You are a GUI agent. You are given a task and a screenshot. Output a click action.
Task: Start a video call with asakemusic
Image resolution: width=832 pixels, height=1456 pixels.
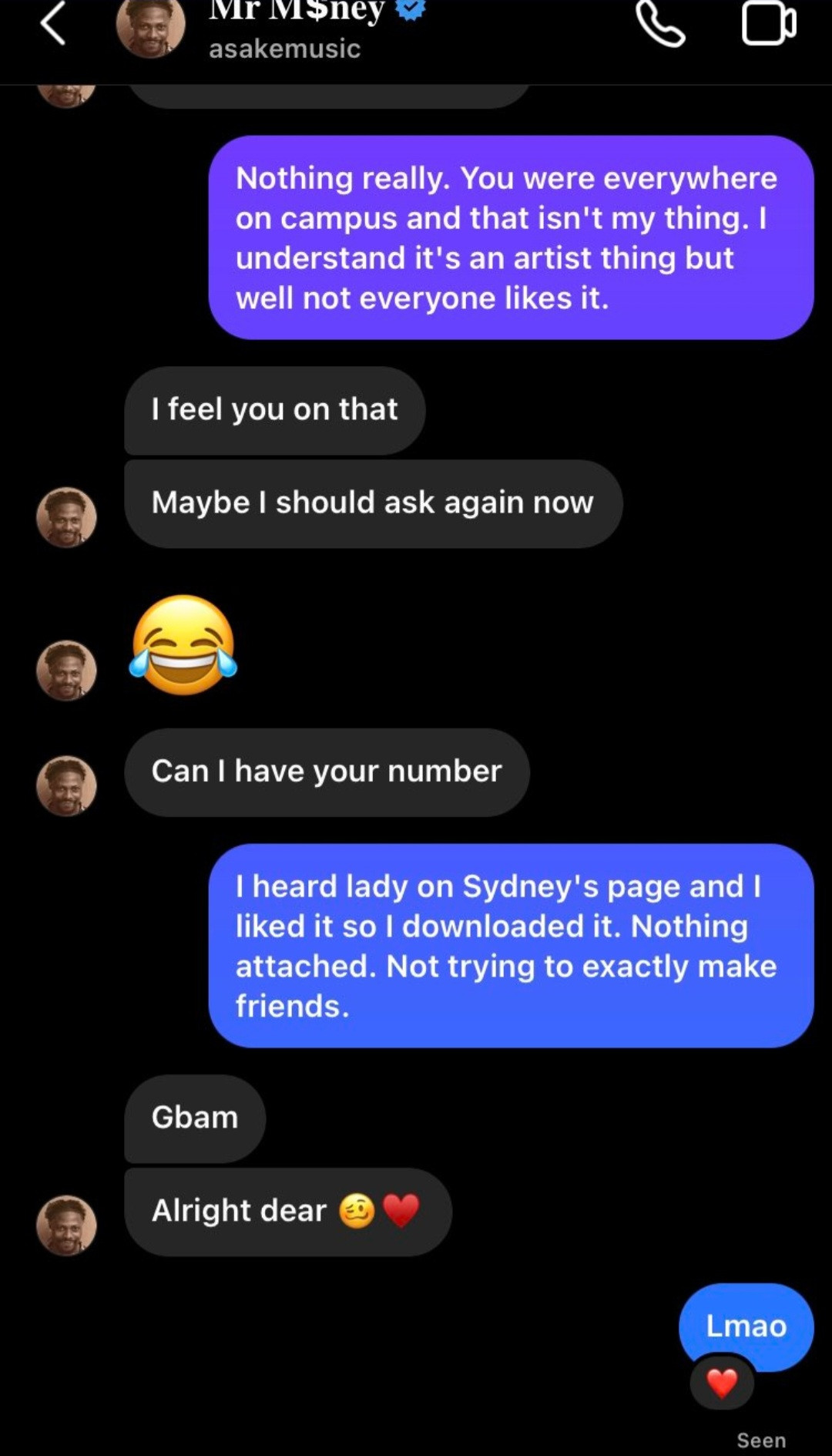(768, 24)
